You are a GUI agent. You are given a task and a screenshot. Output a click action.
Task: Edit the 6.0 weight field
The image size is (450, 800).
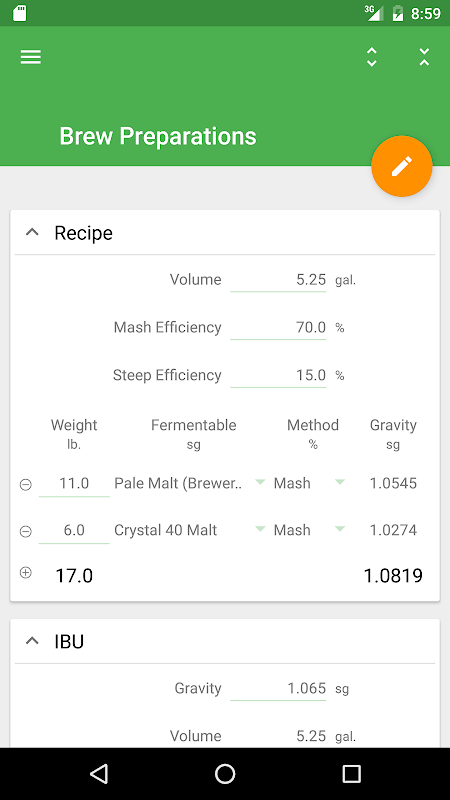tap(74, 531)
